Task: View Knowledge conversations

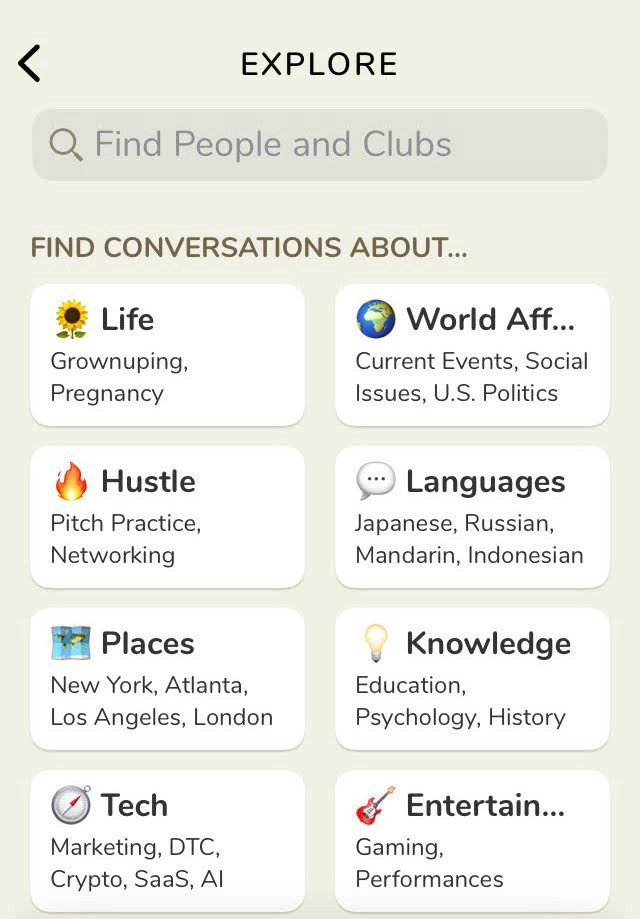Action: (x=472, y=679)
